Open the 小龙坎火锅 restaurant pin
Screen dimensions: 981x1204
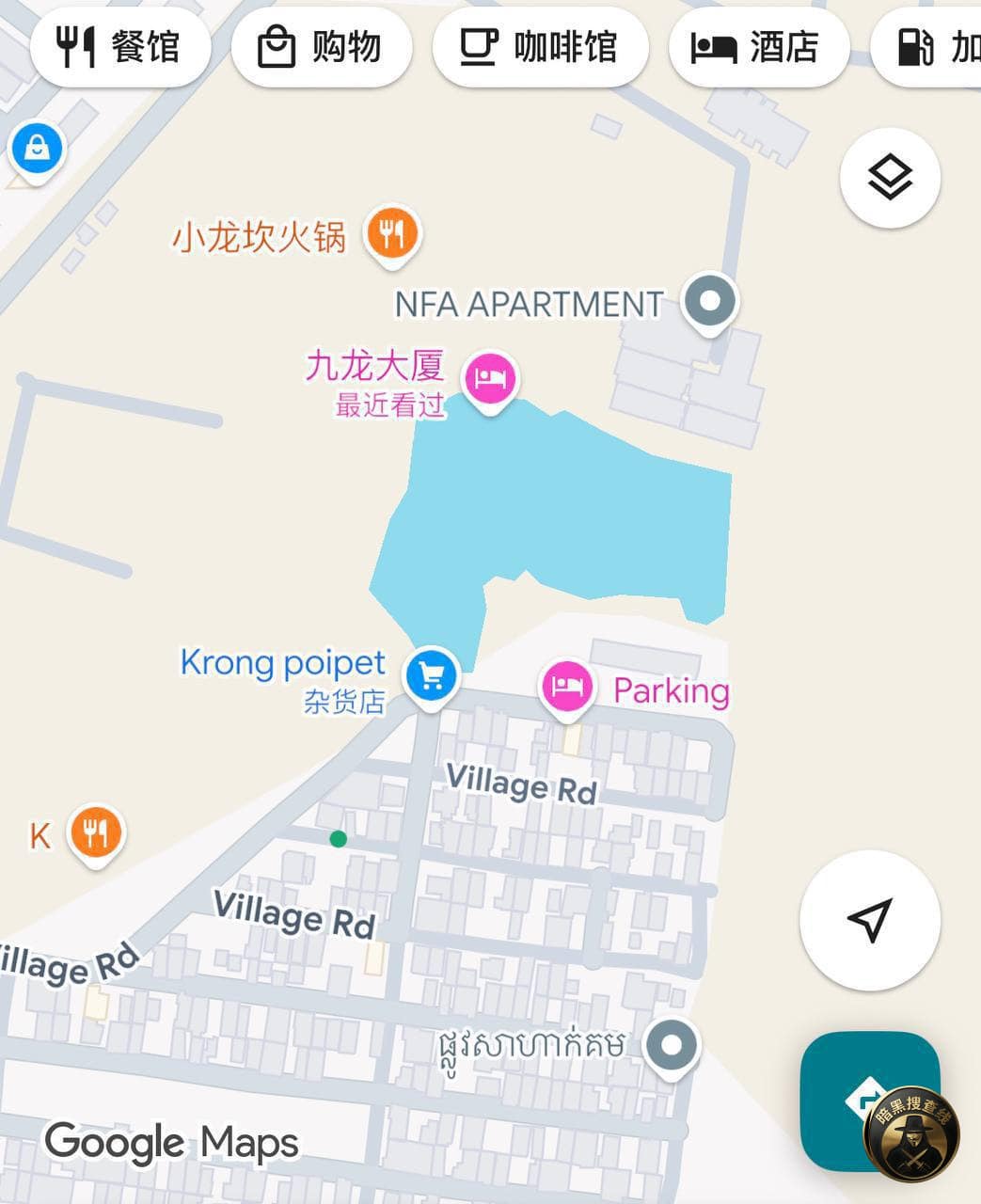tap(392, 232)
